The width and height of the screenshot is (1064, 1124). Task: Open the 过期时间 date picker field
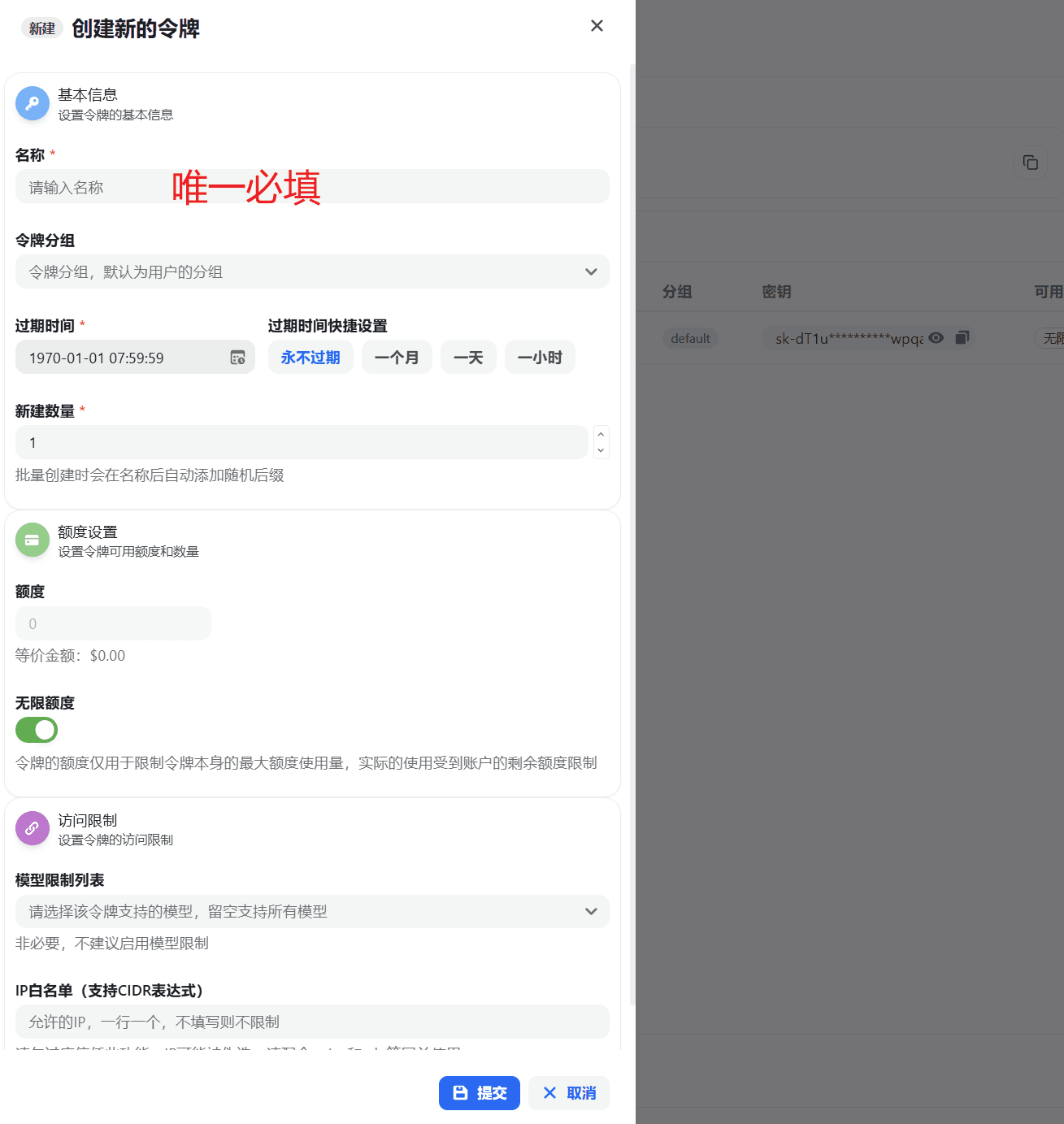tap(135, 358)
